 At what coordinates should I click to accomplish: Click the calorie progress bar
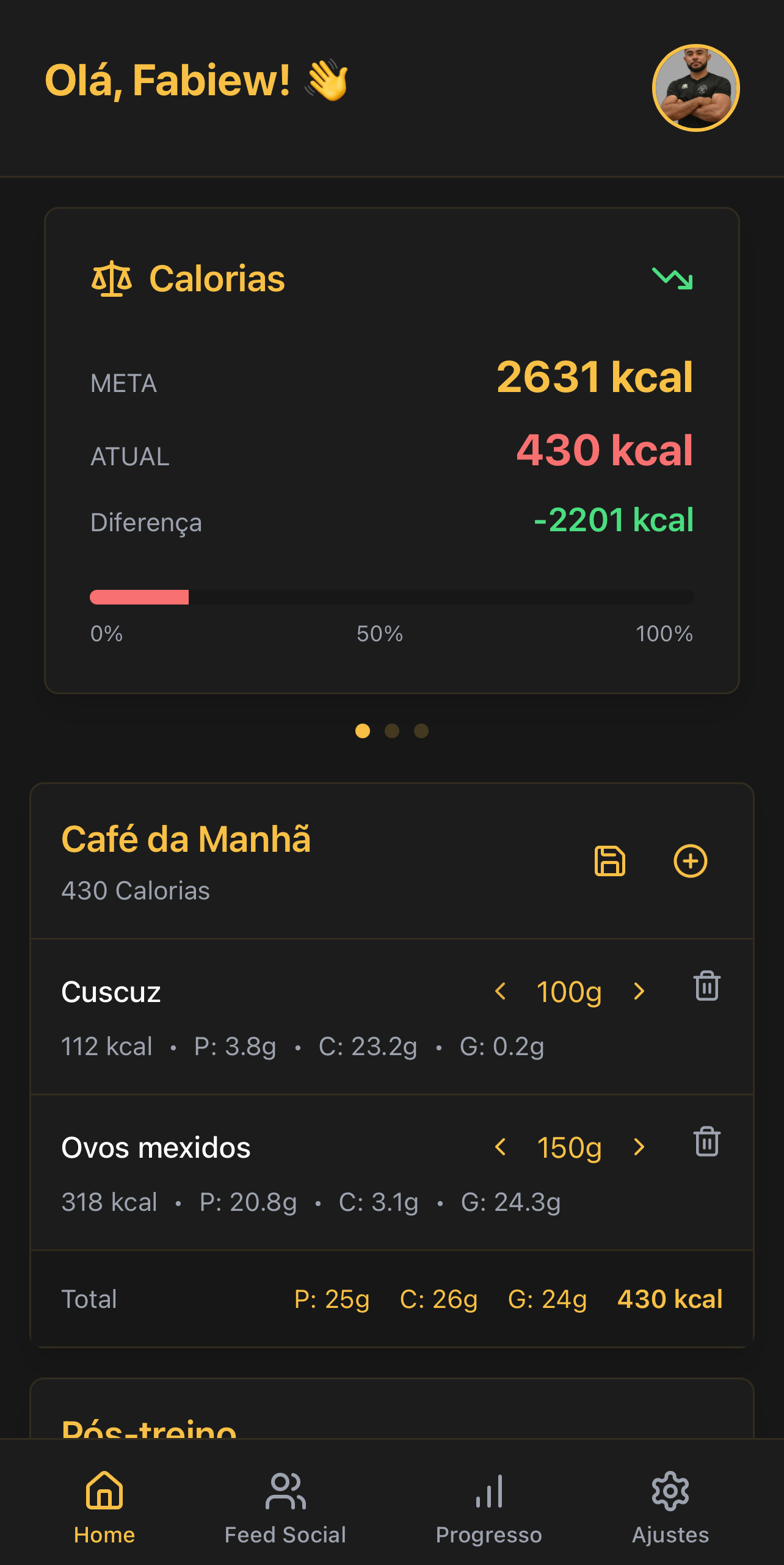click(x=391, y=597)
